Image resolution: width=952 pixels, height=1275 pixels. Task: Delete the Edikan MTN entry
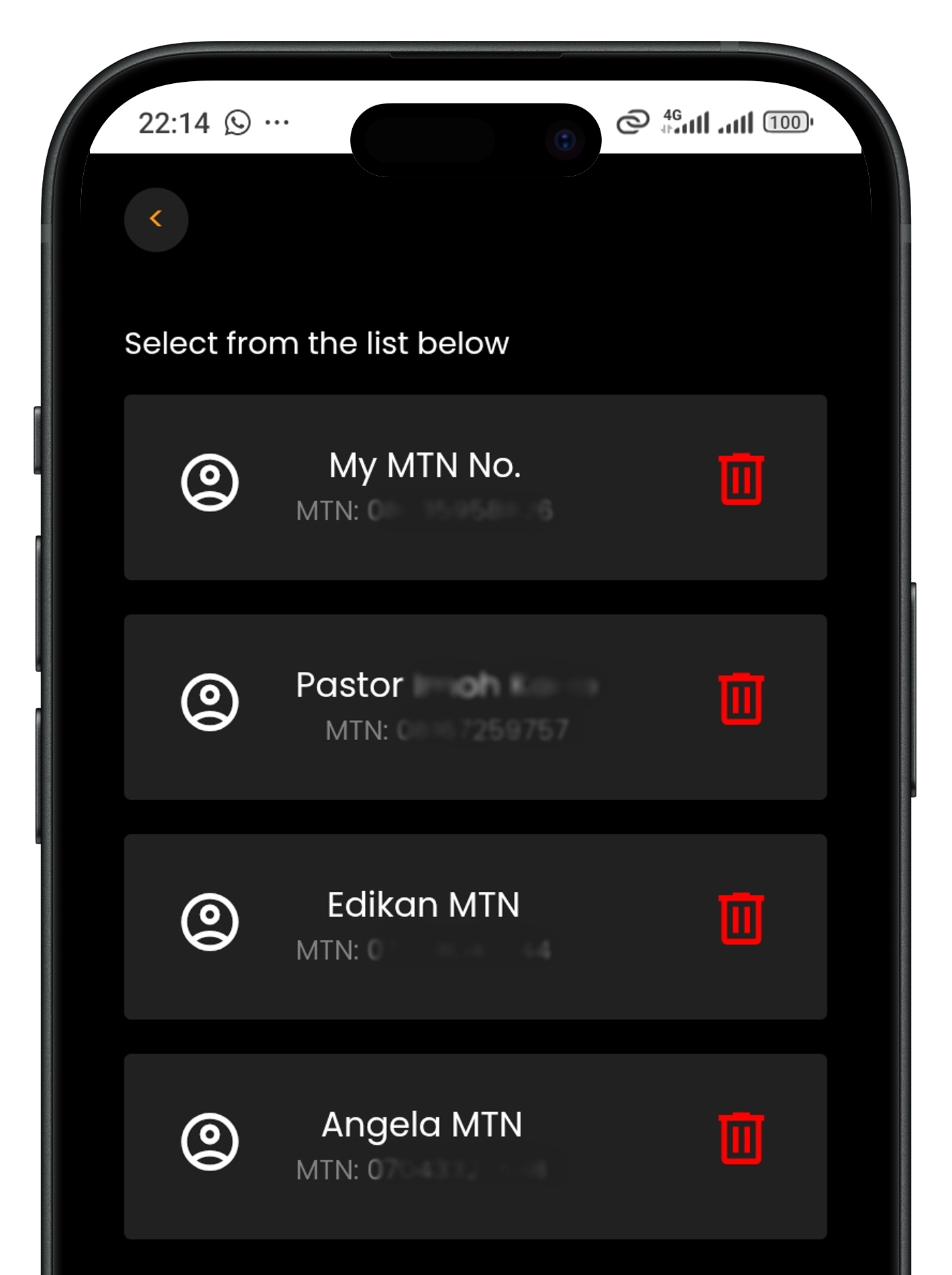tap(741, 919)
